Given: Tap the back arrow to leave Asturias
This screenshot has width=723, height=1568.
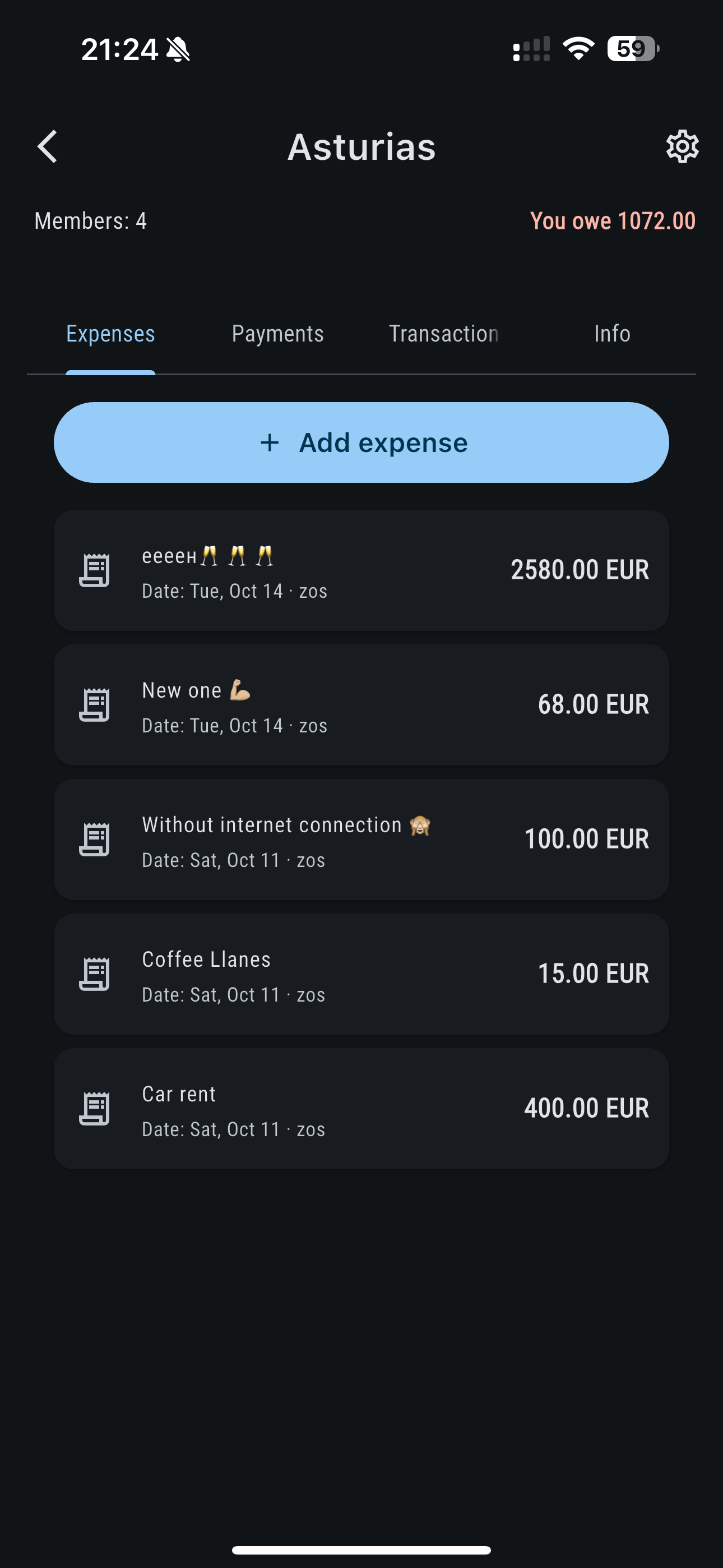Looking at the screenshot, I should click(48, 146).
